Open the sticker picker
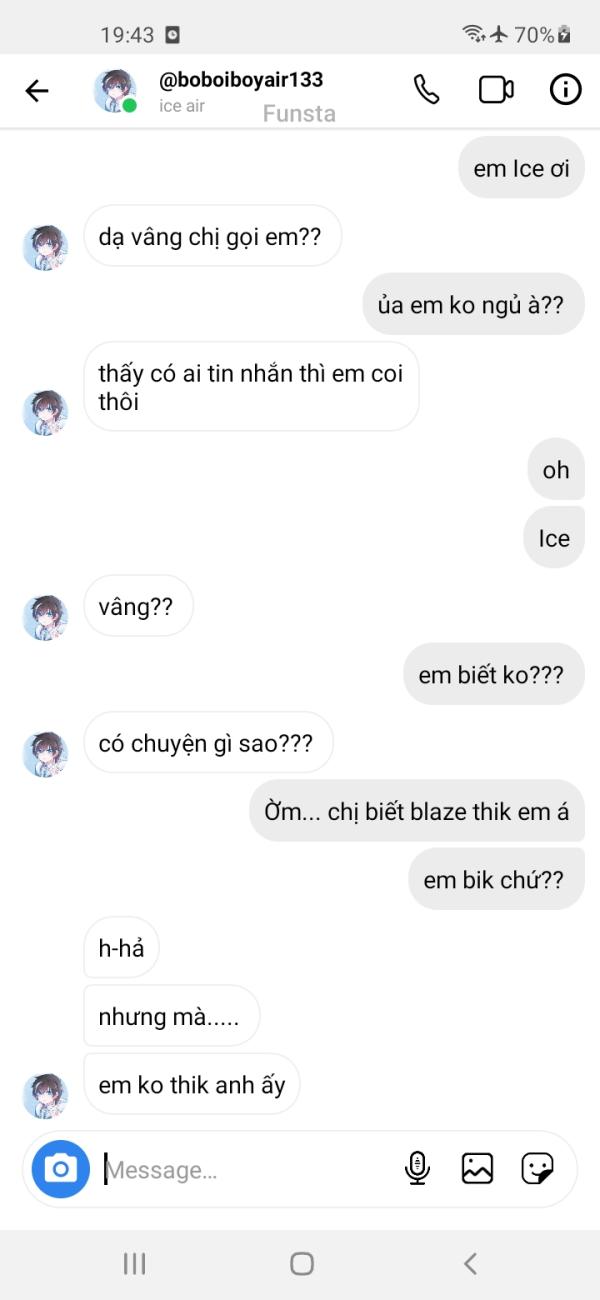The image size is (600, 1300). tap(537, 1168)
